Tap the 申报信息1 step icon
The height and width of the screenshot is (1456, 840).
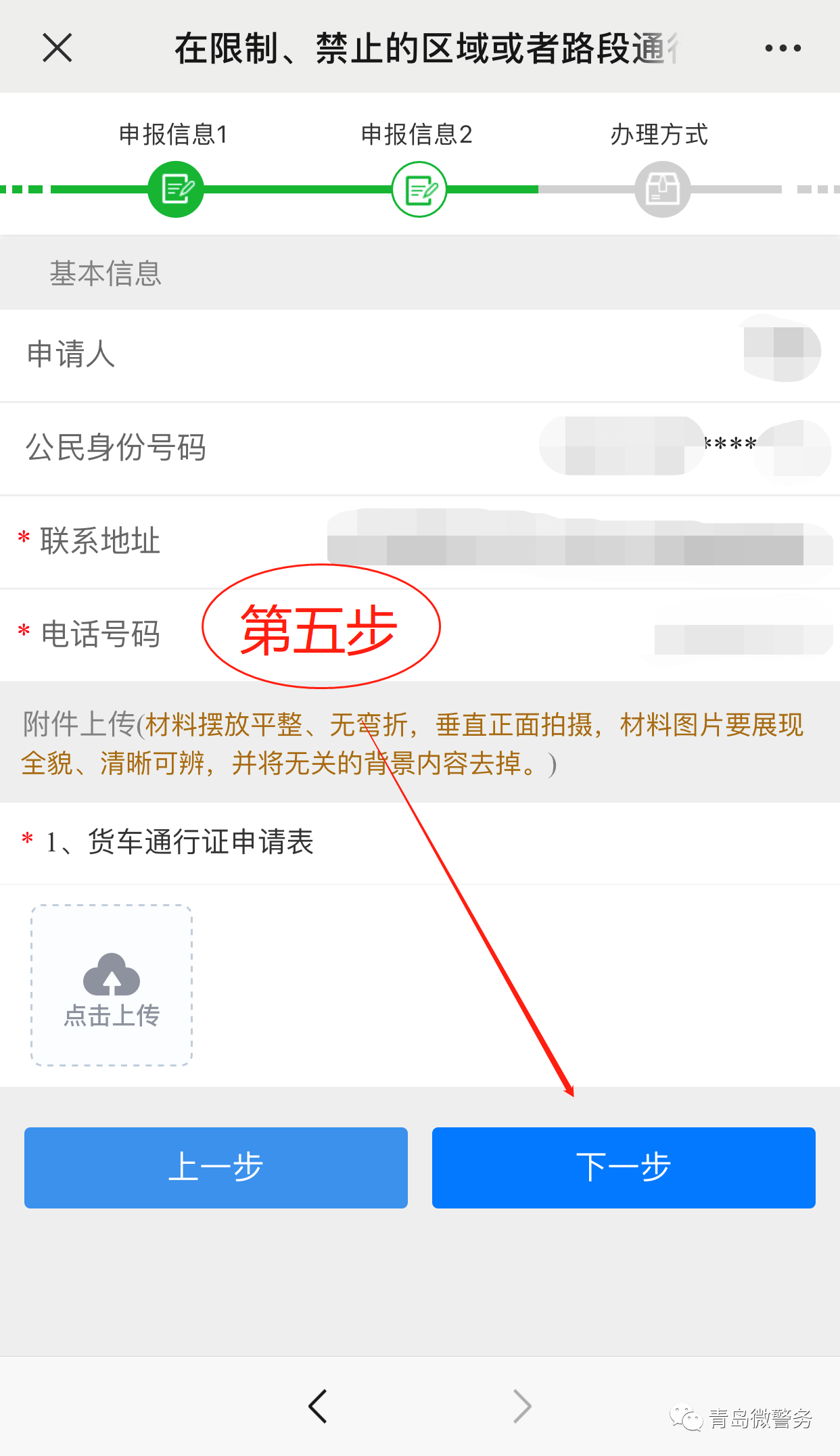pos(176,189)
